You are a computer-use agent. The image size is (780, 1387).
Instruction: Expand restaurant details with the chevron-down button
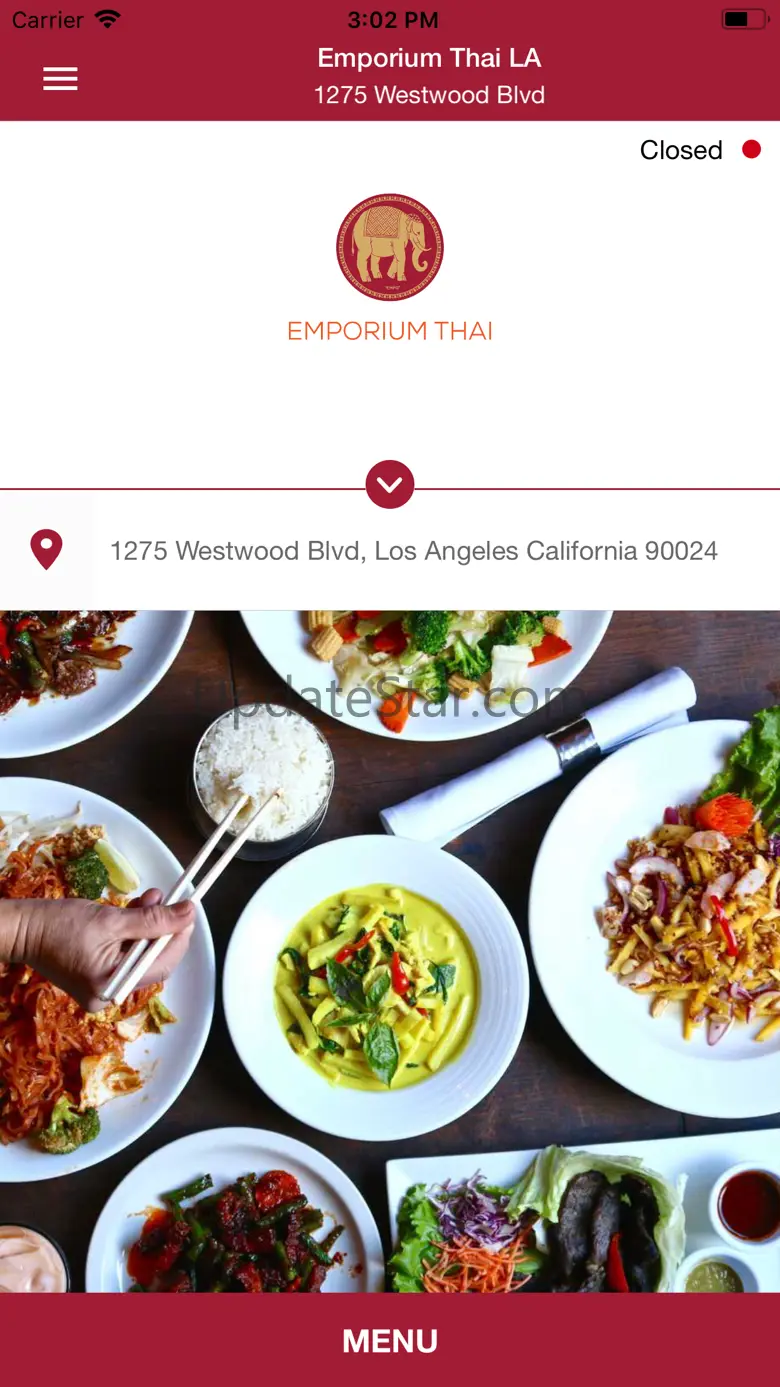pyautogui.click(x=390, y=485)
